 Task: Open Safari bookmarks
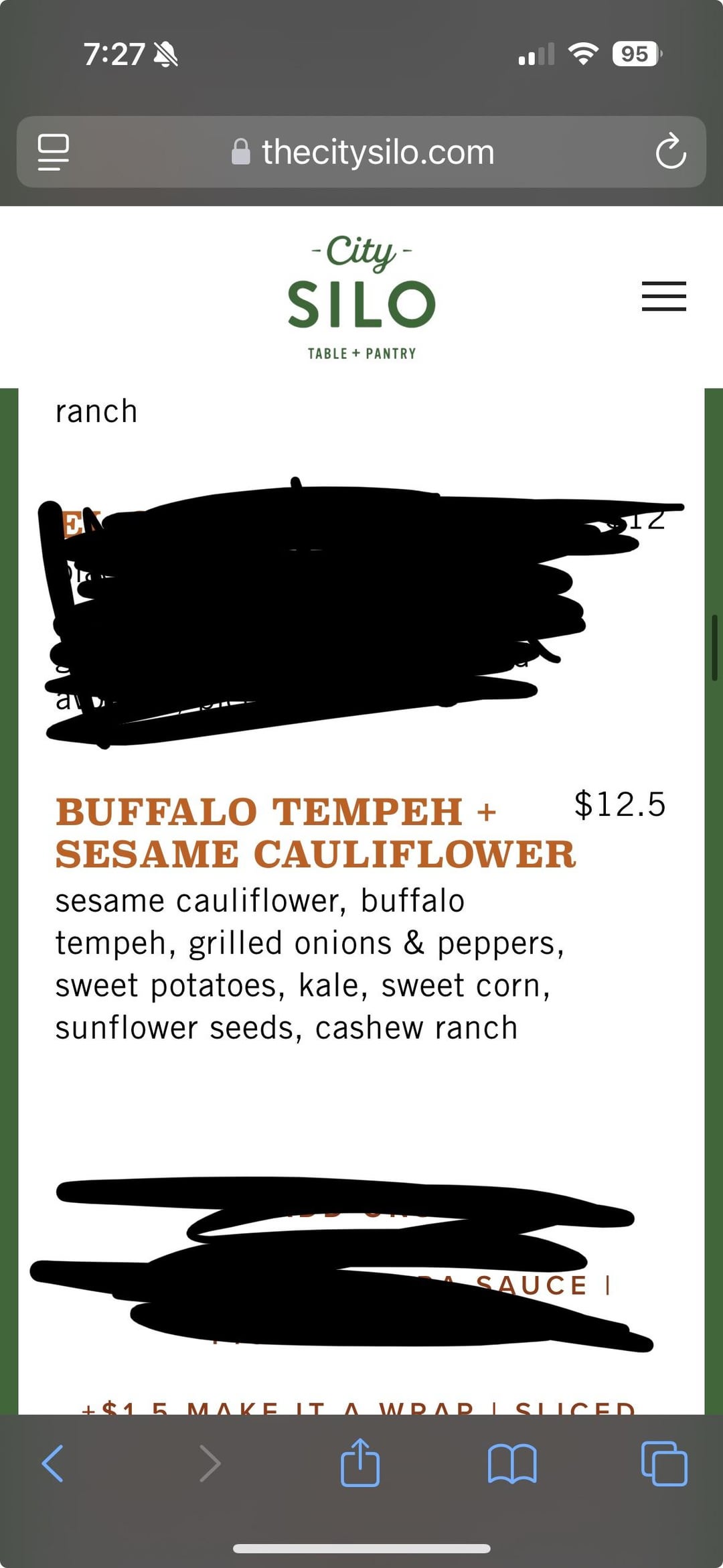click(x=512, y=1463)
